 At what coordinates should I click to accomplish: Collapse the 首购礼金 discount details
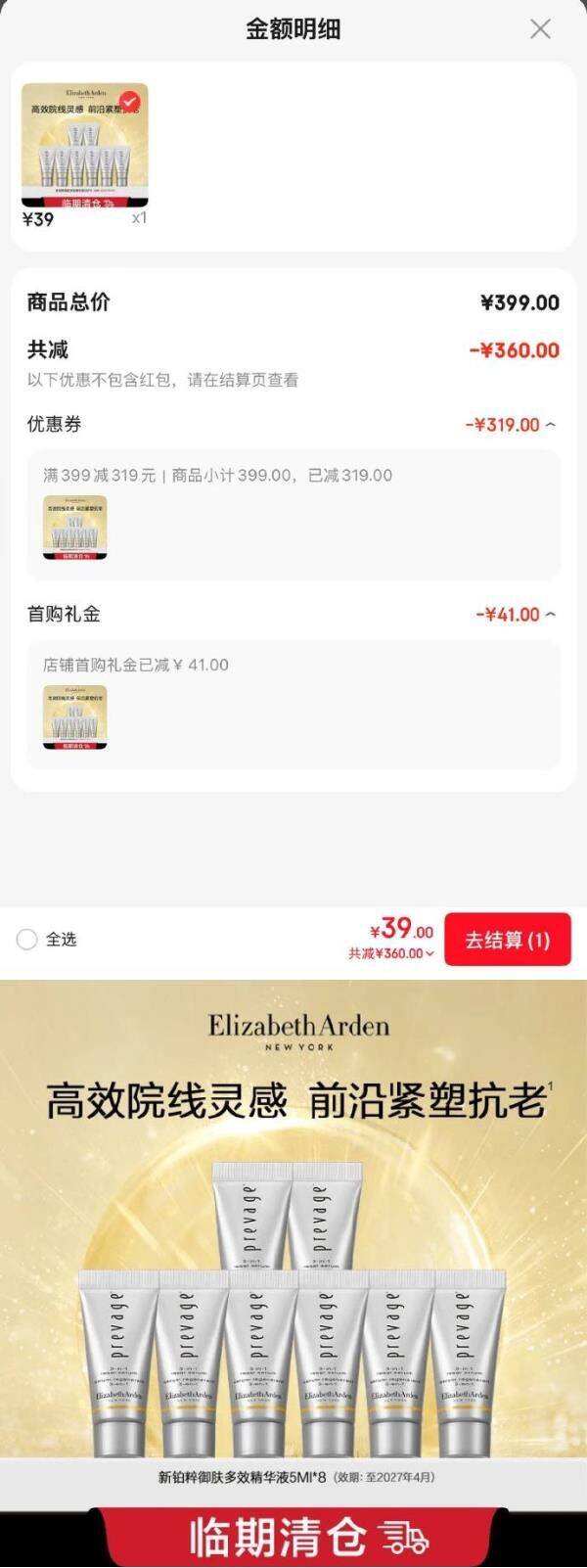516,615
